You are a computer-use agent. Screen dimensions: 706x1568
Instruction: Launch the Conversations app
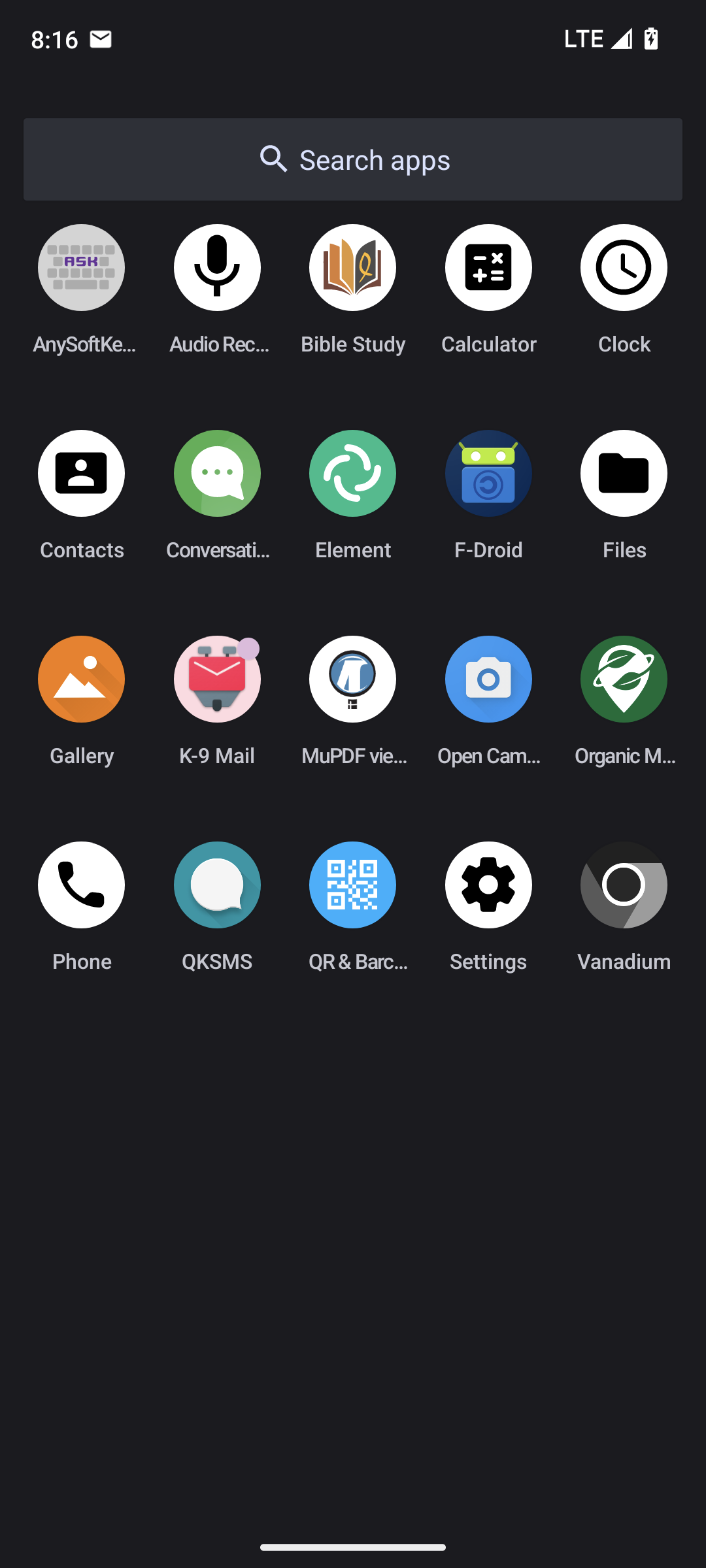[x=217, y=474]
